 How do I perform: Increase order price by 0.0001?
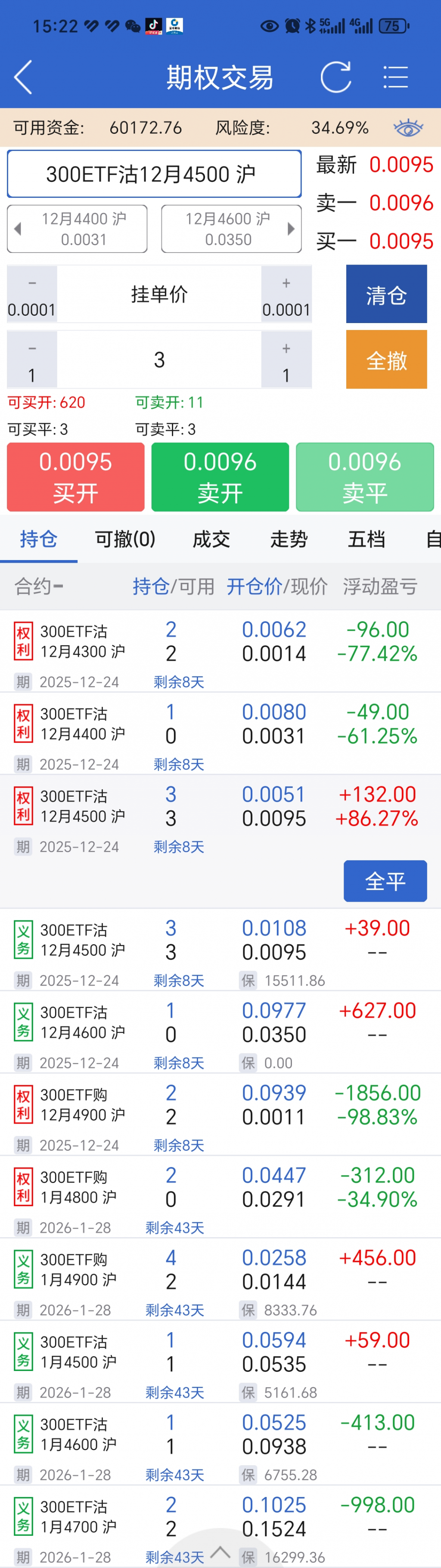[x=286, y=295]
